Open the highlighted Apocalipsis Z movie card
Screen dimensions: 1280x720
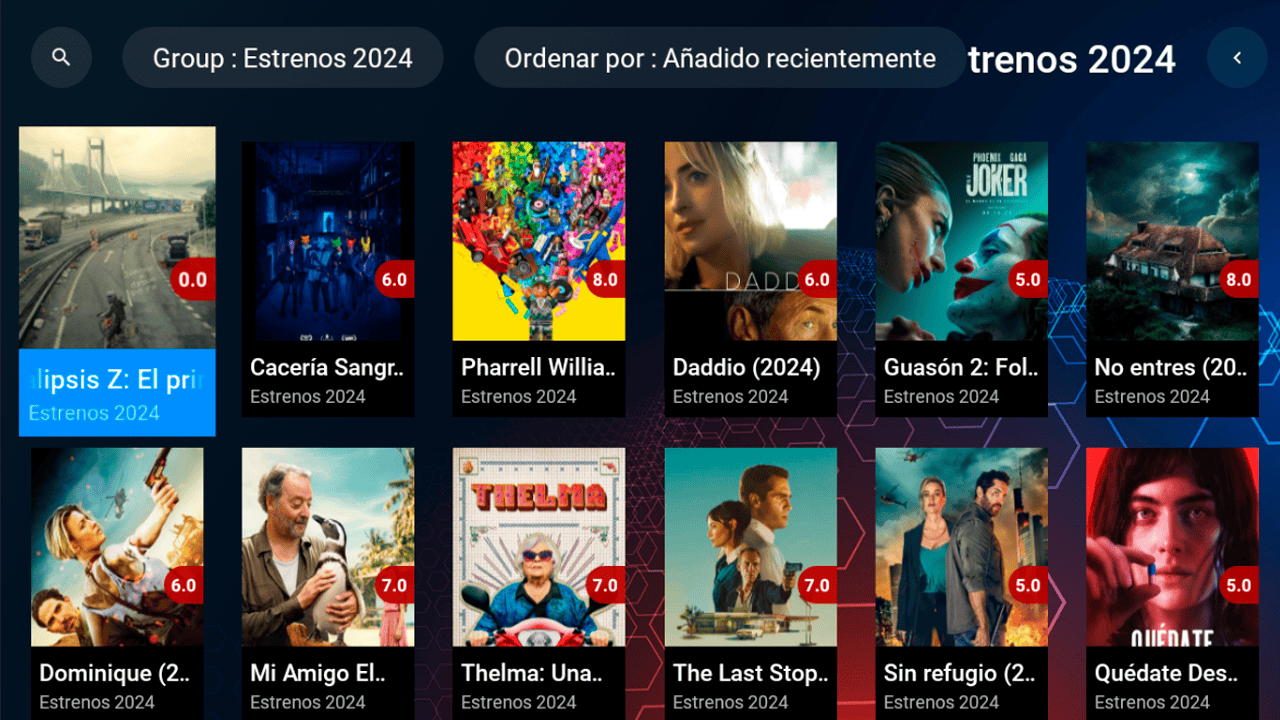[117, 280]
